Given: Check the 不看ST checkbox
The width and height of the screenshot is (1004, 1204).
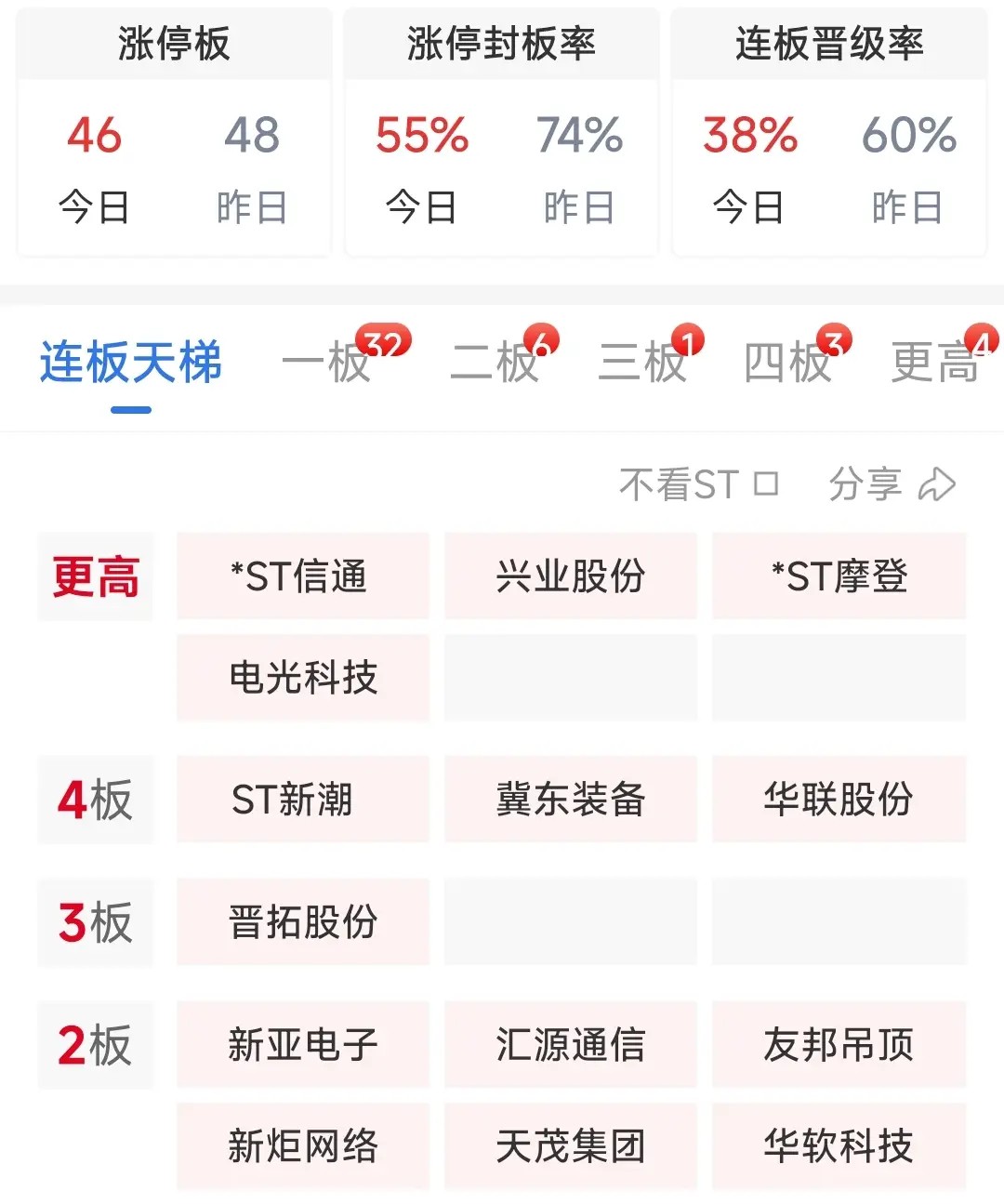Looking at the screenshot, I should pyautogui.click(x=765, y=484).
